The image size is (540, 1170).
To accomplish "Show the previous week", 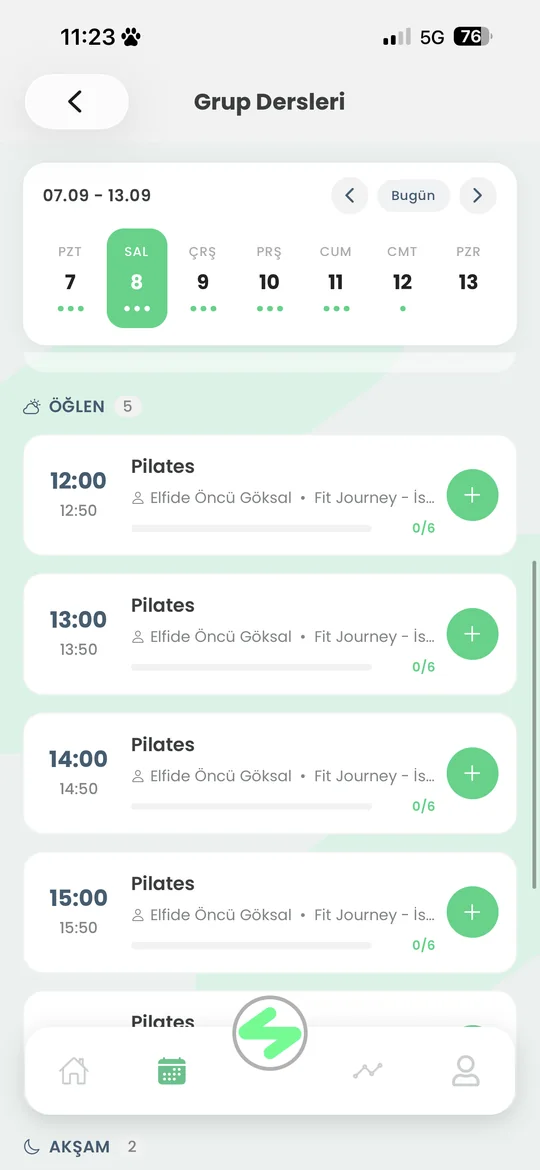I will point(350,196).
